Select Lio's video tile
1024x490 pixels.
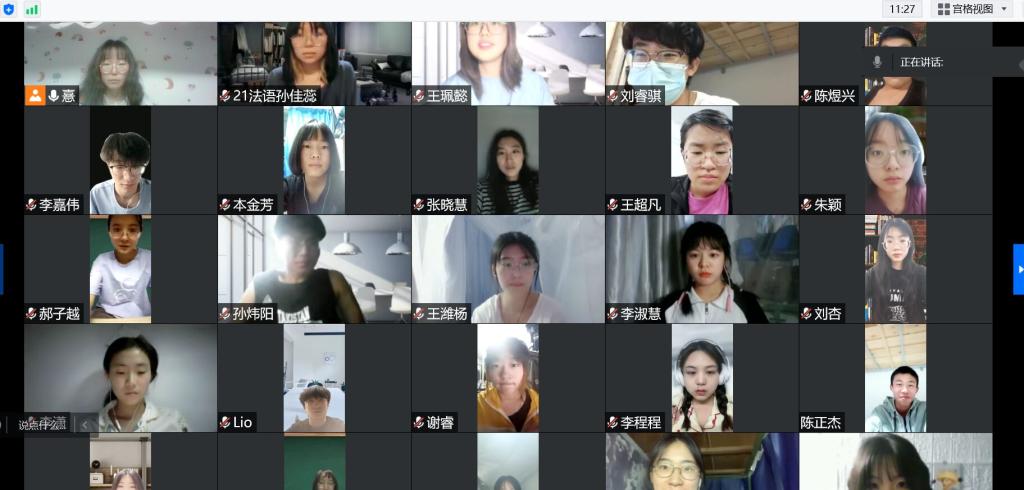314,378
